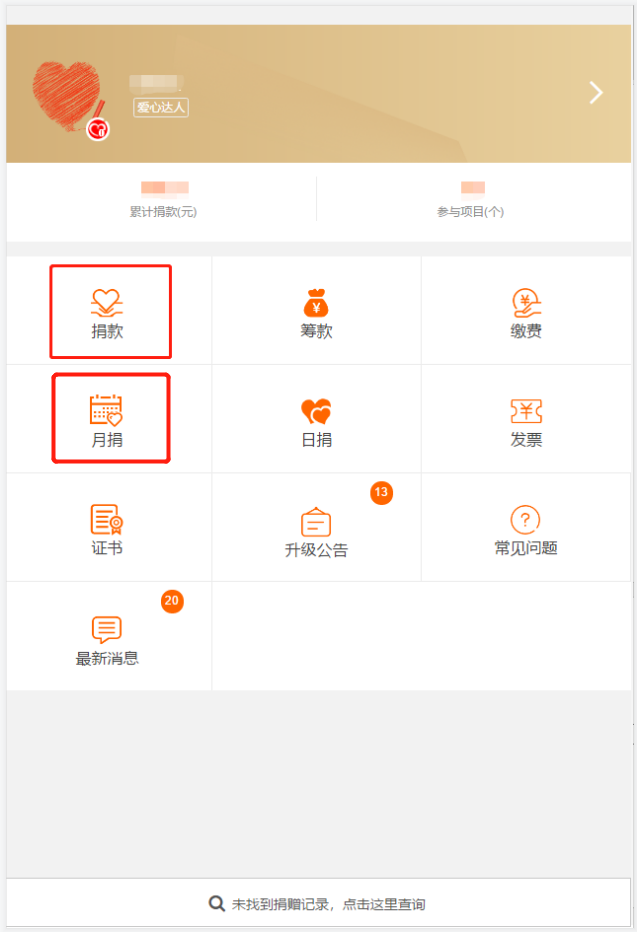The image size is (637, 932).
Task: Tap the heart profile avatar
Action: click(x=67, y=97)
